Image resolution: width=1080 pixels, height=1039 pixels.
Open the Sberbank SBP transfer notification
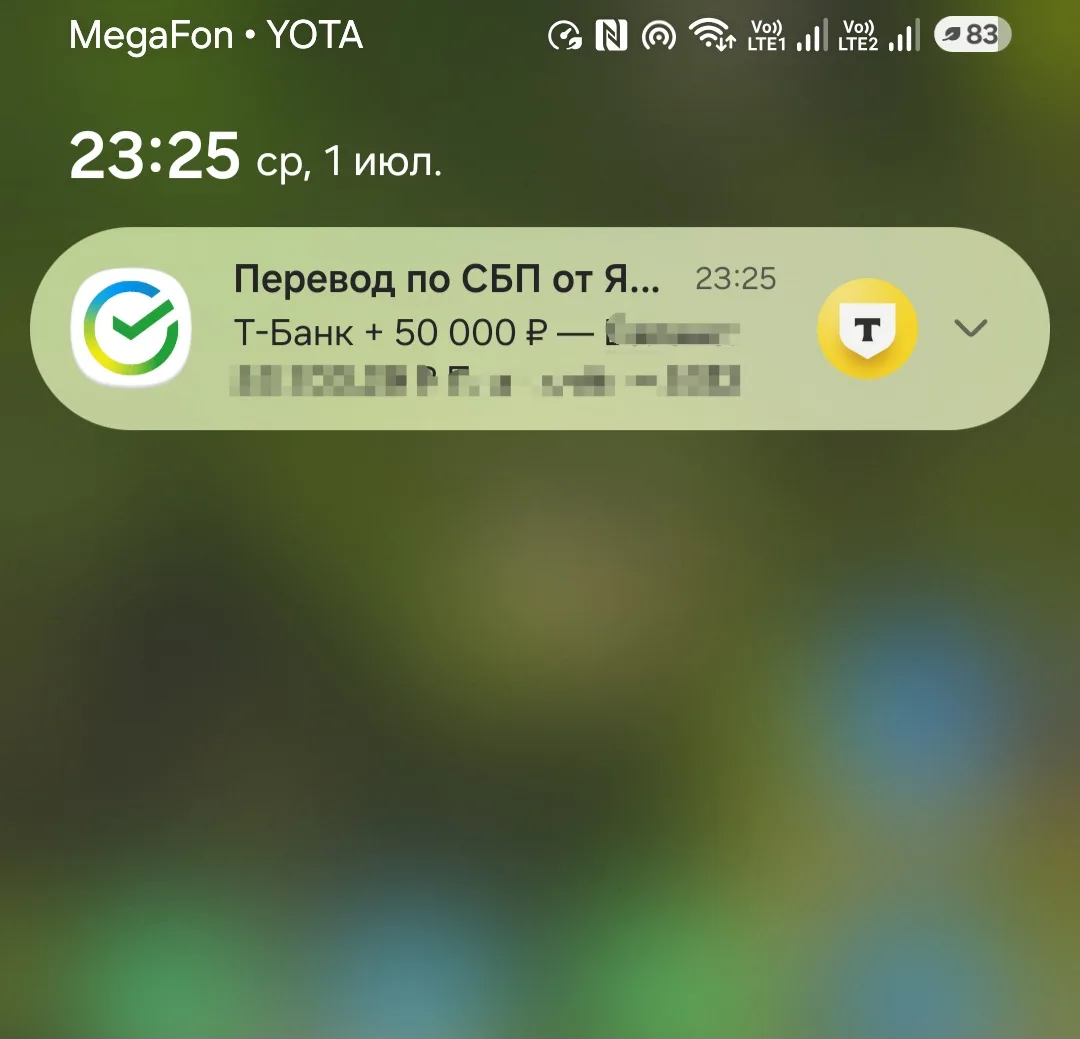pyautogui.click(x=539, y=329)
